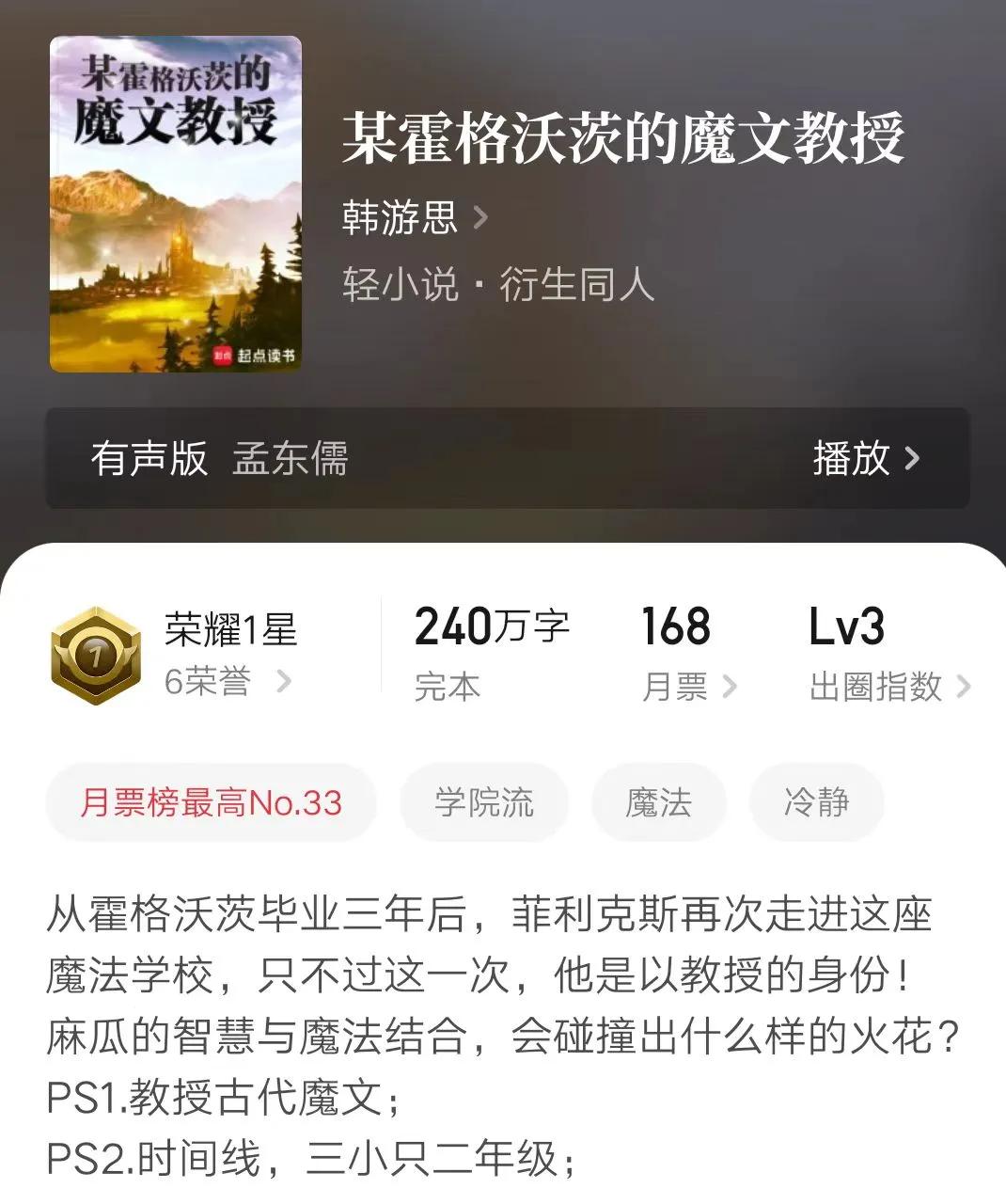Image resolution: width=1006 pixels, height=1204 pixels.
Task: Open the 出圈指数 Lv3 details
Action: click(888, 687)
